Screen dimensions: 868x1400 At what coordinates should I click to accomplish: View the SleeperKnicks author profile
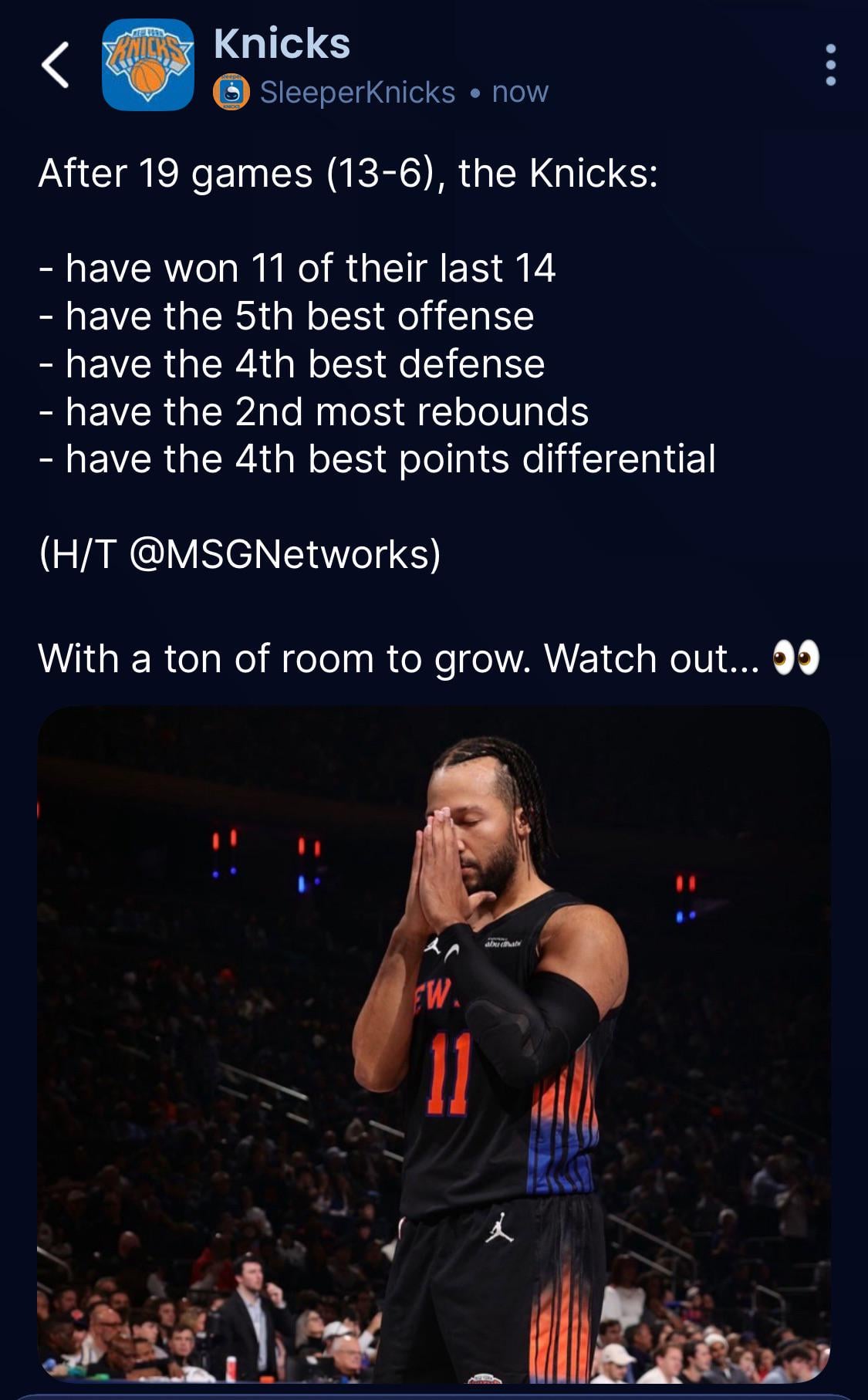tap(356, 93)
